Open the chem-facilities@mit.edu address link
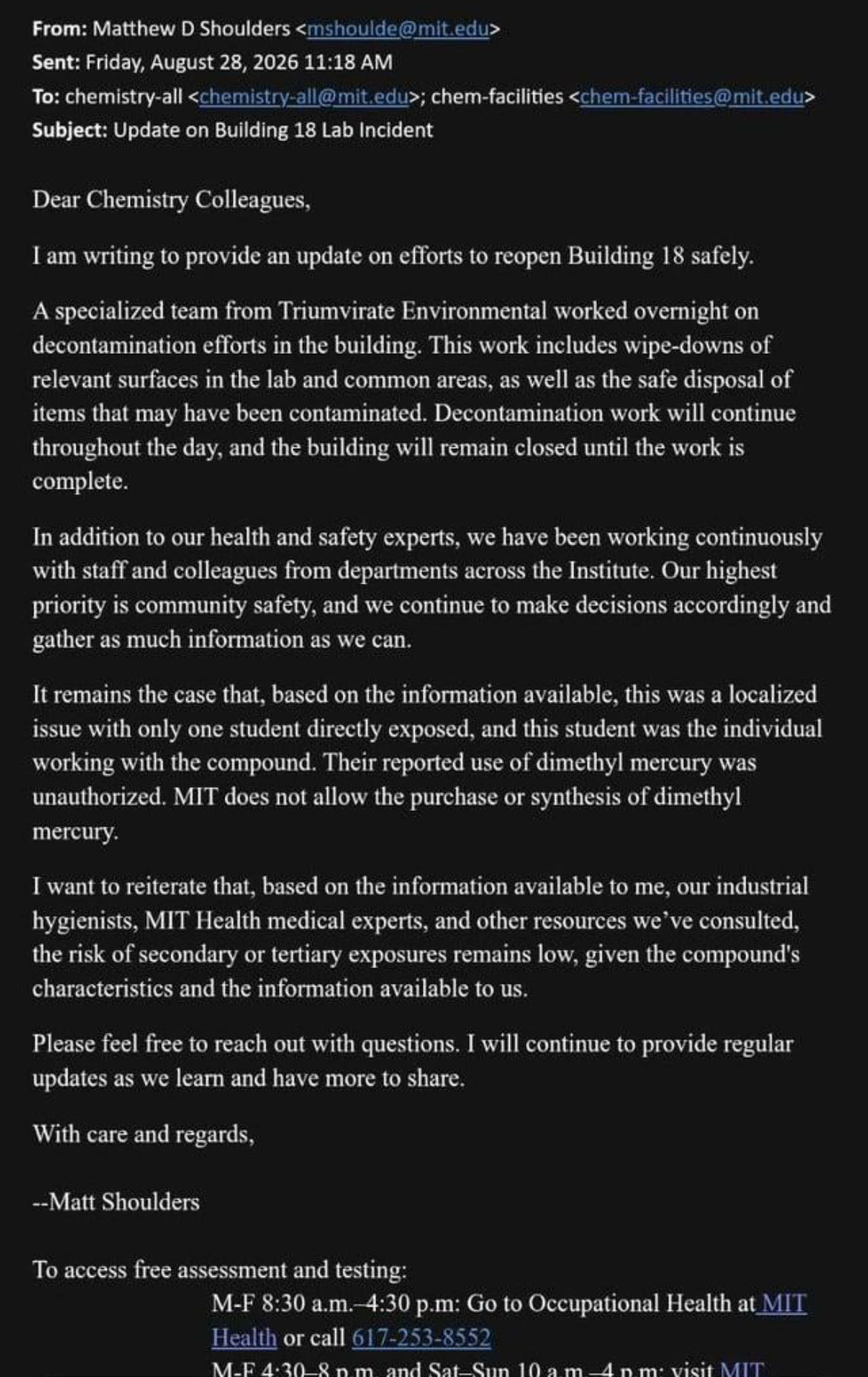868x1377 pixels. click(x=691, y=96)
